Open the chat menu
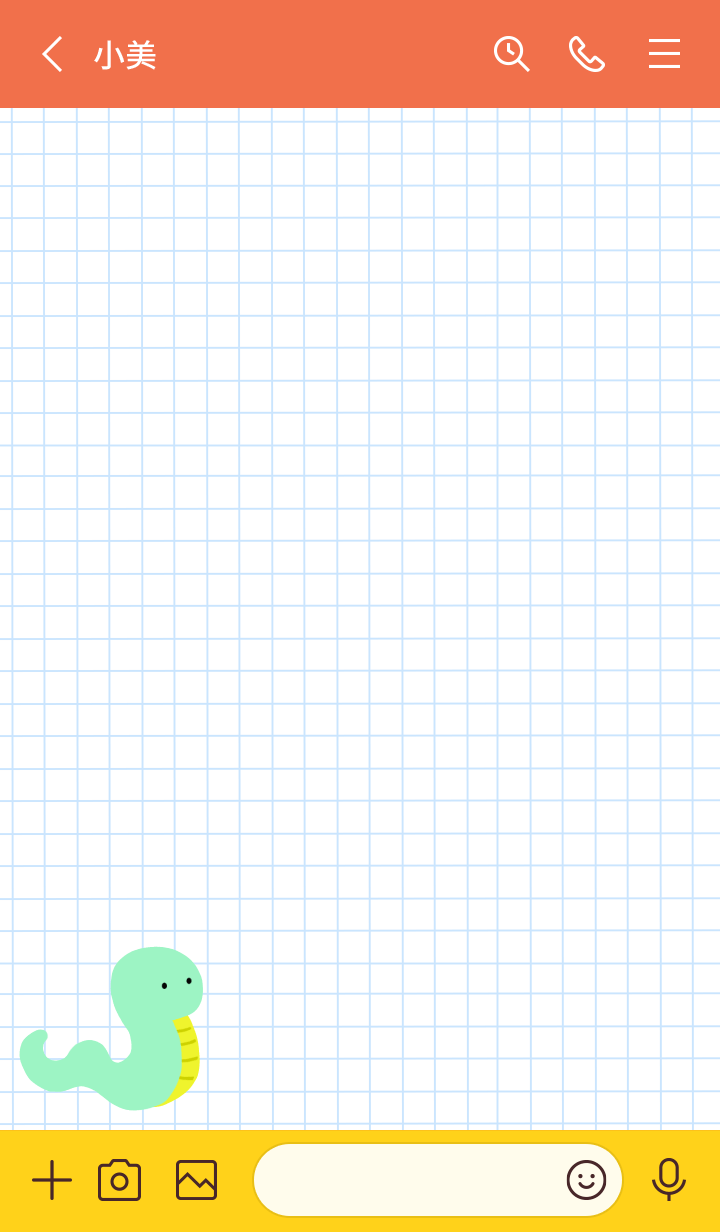 (664, 54)
